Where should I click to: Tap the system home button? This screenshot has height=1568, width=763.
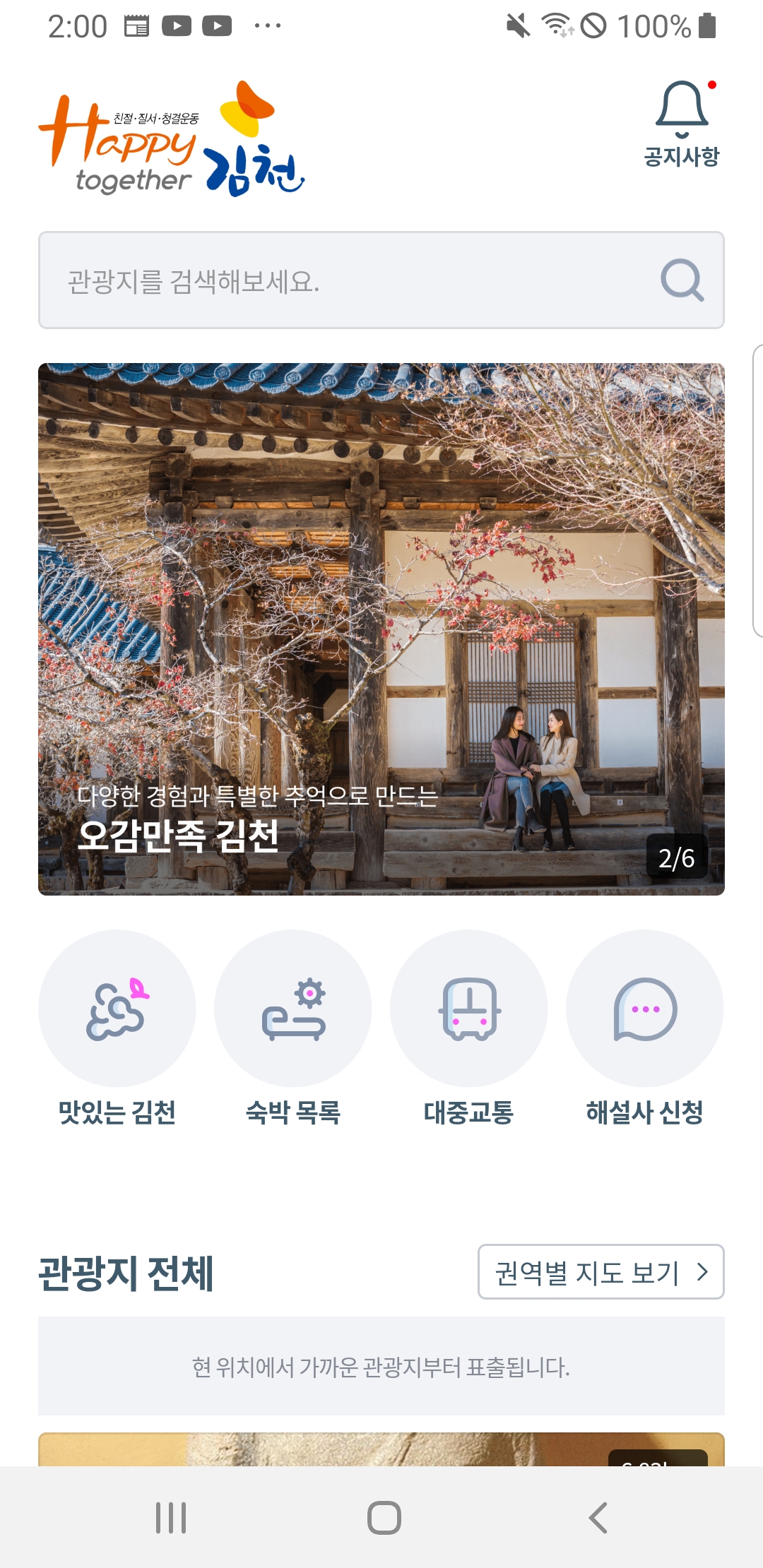384,1517
